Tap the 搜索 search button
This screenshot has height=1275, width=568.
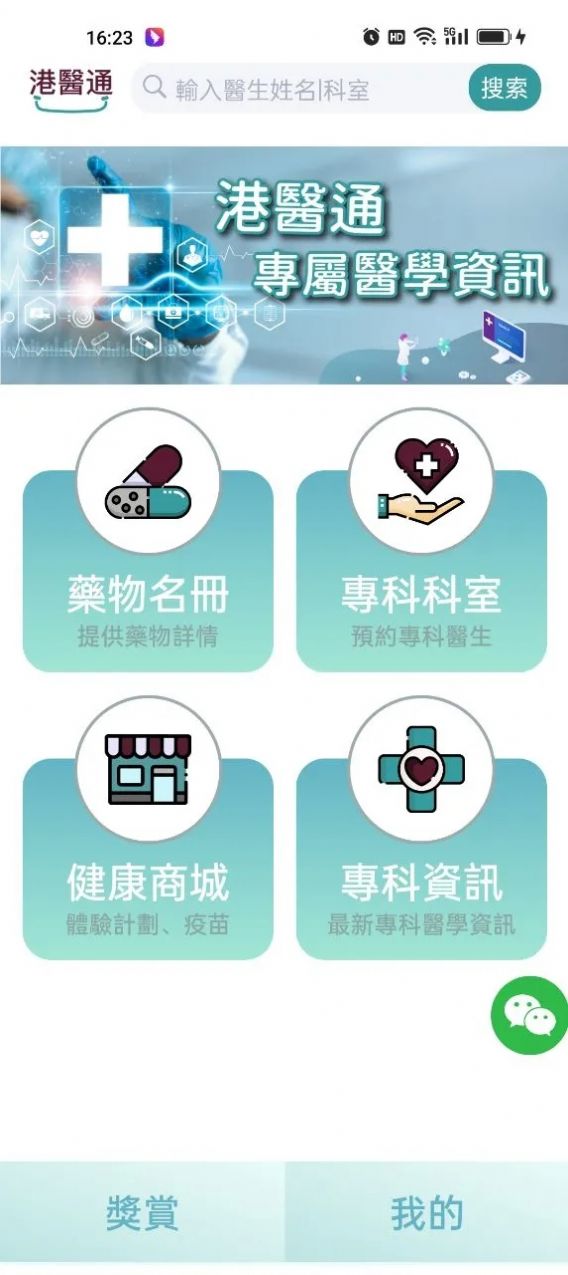(504, 88)
